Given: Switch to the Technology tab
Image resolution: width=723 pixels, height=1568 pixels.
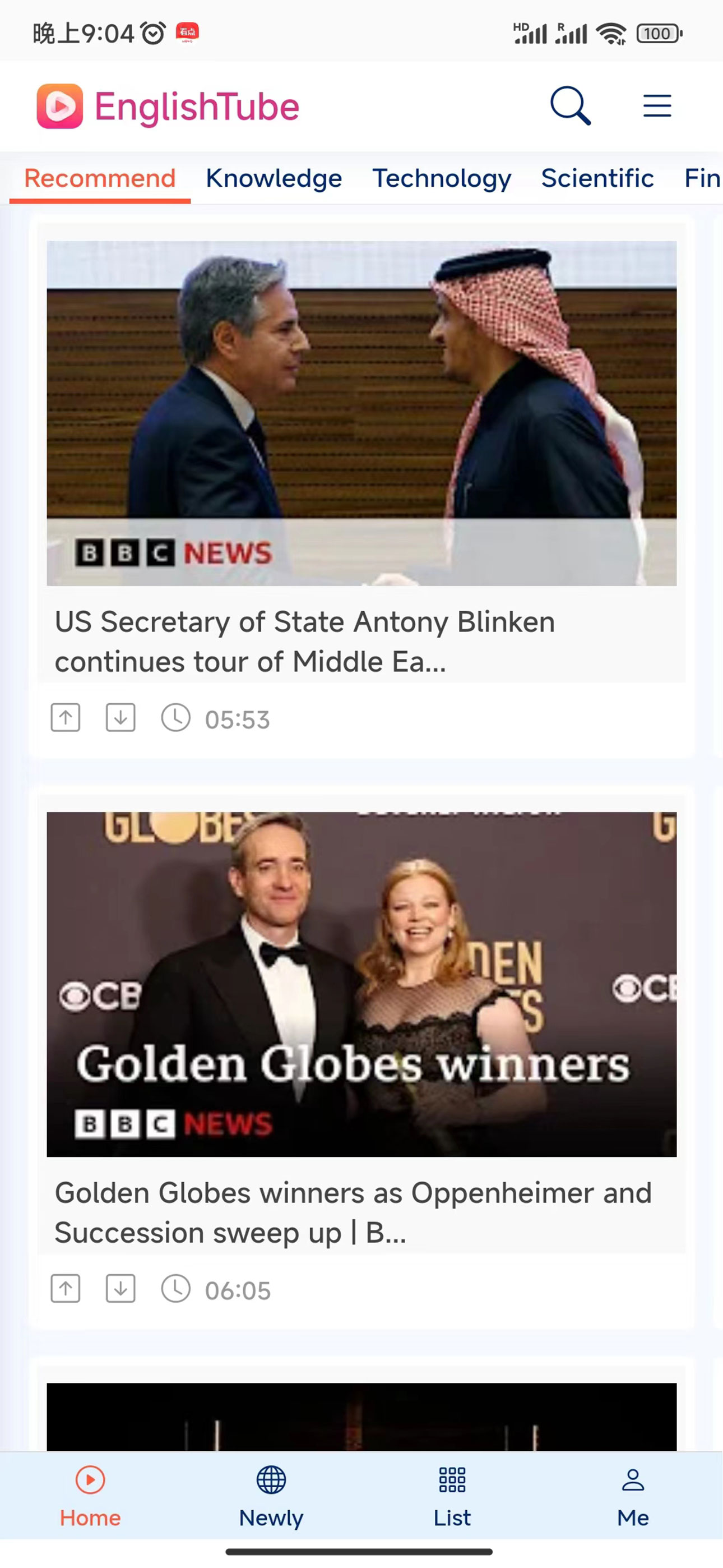Looking at the screenshot, I should 441,178.
